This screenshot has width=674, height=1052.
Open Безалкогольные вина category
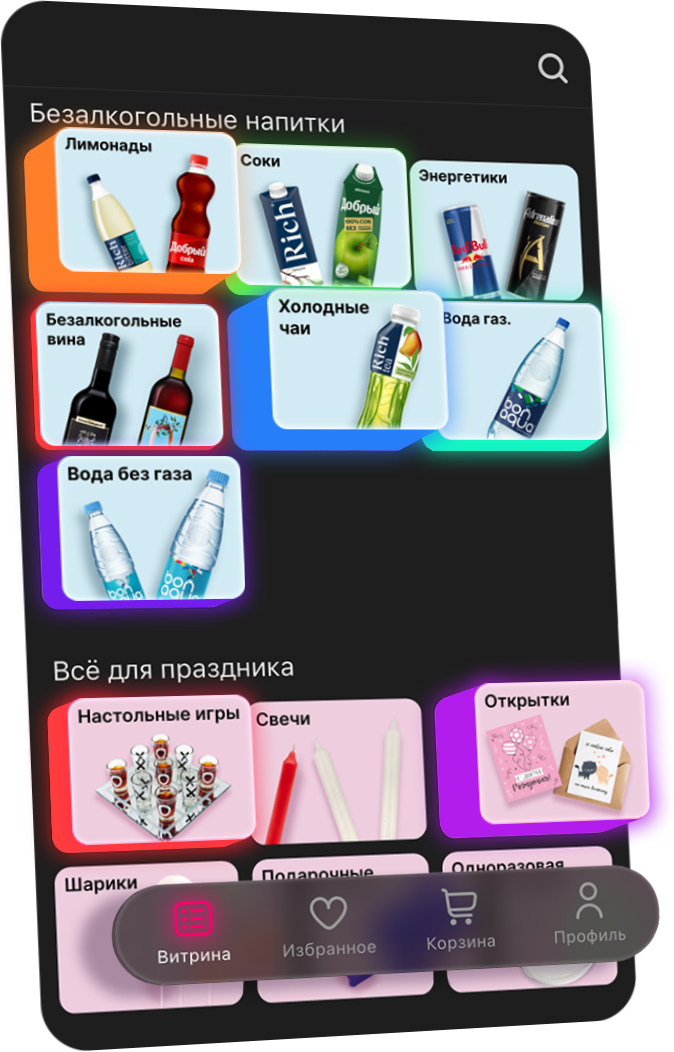click(129, 374)
